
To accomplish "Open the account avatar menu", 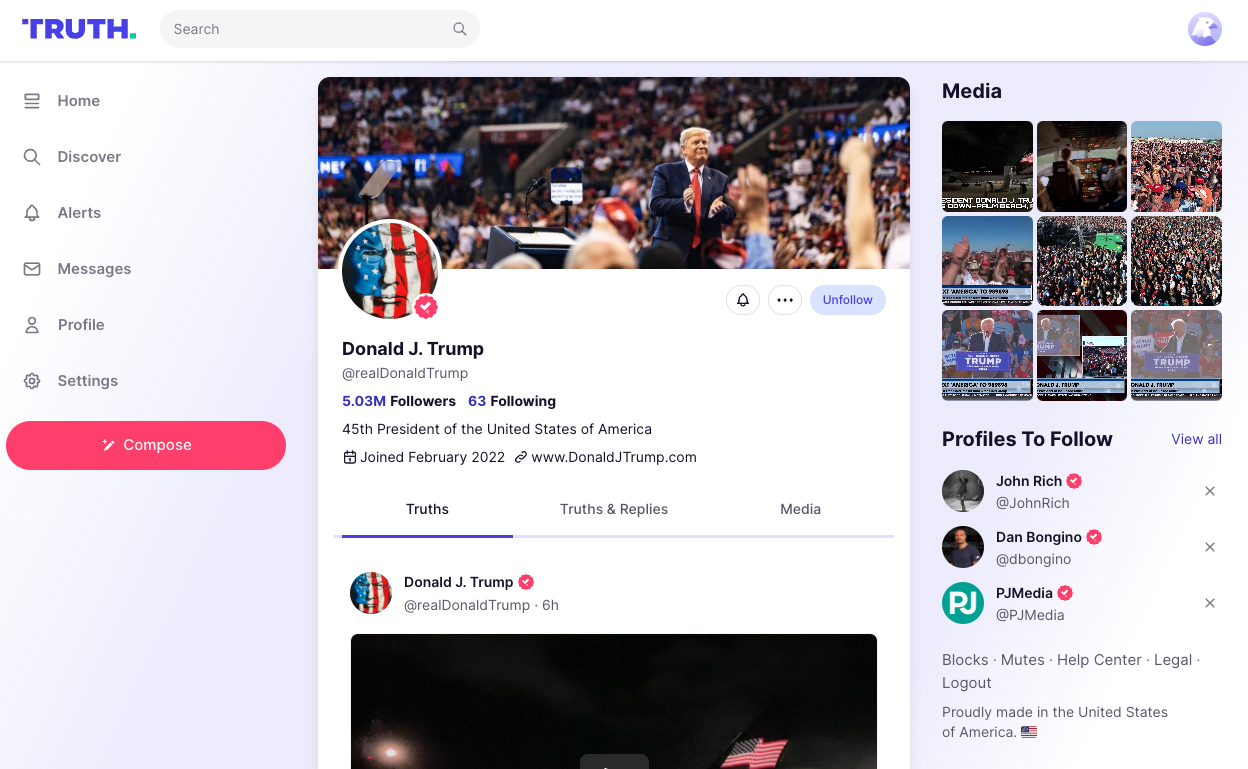I will click(x=1204, y=29).
